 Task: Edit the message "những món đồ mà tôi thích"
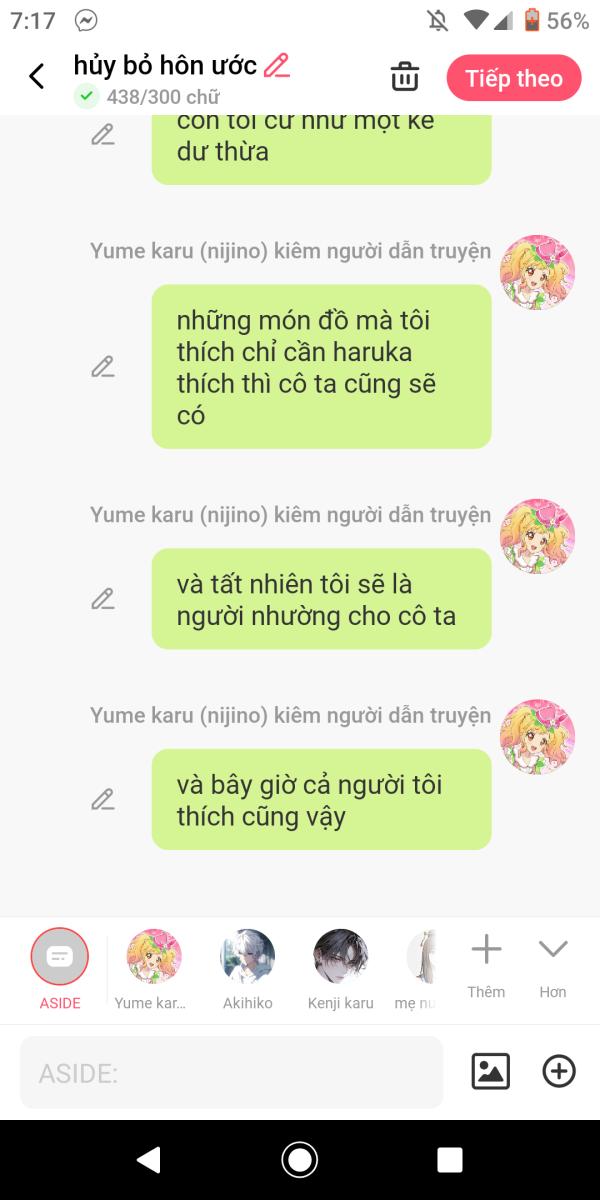[103, 367]
